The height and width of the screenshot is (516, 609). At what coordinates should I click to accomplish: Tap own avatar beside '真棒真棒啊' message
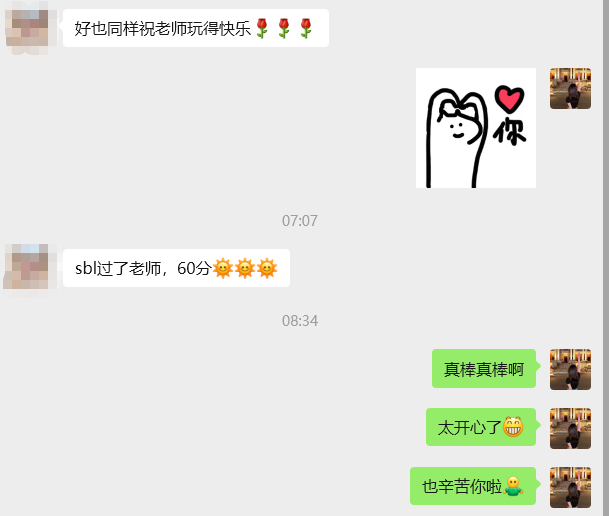click(570, 369)
